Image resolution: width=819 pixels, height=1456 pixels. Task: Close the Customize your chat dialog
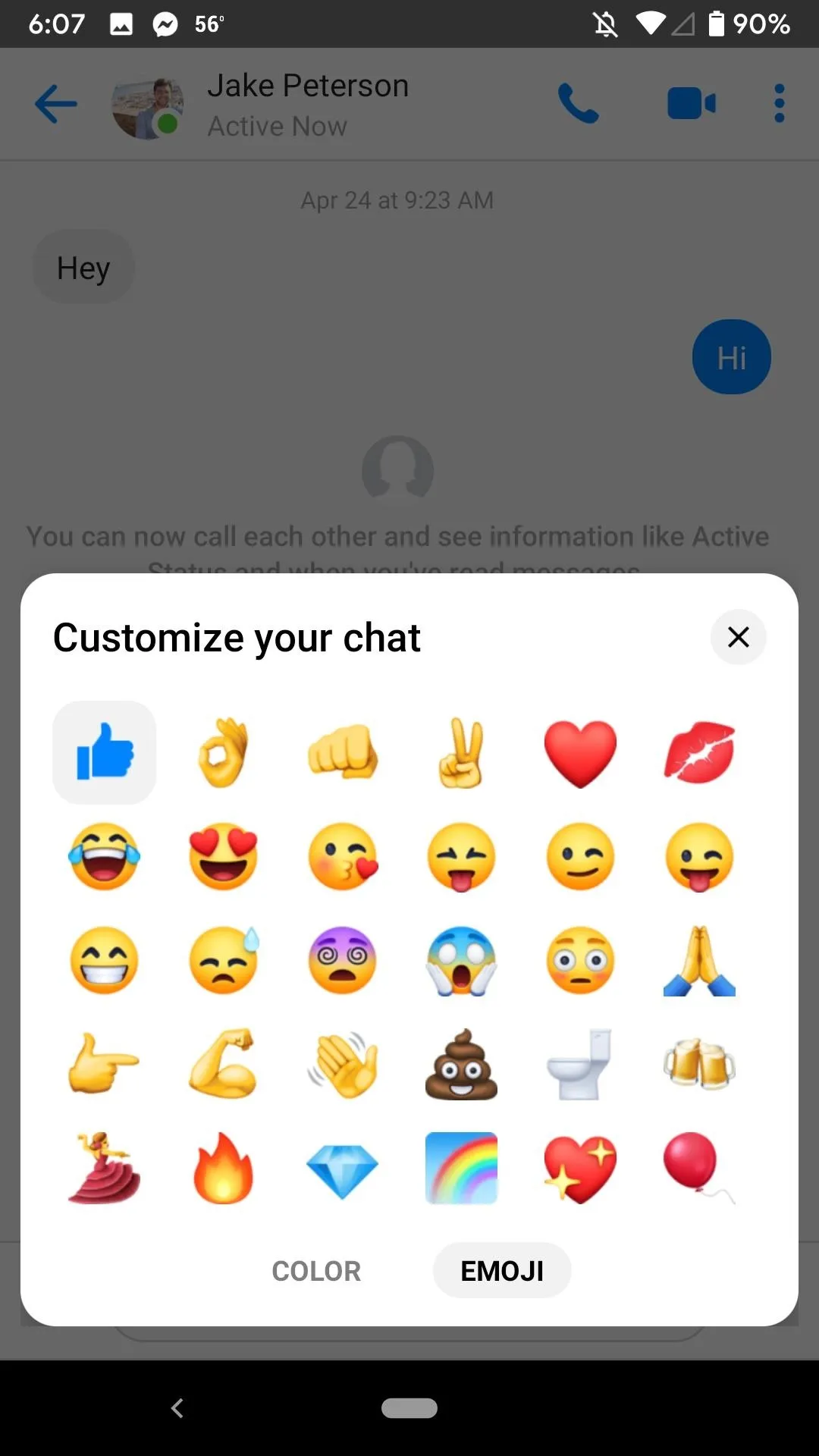[738, 637]
